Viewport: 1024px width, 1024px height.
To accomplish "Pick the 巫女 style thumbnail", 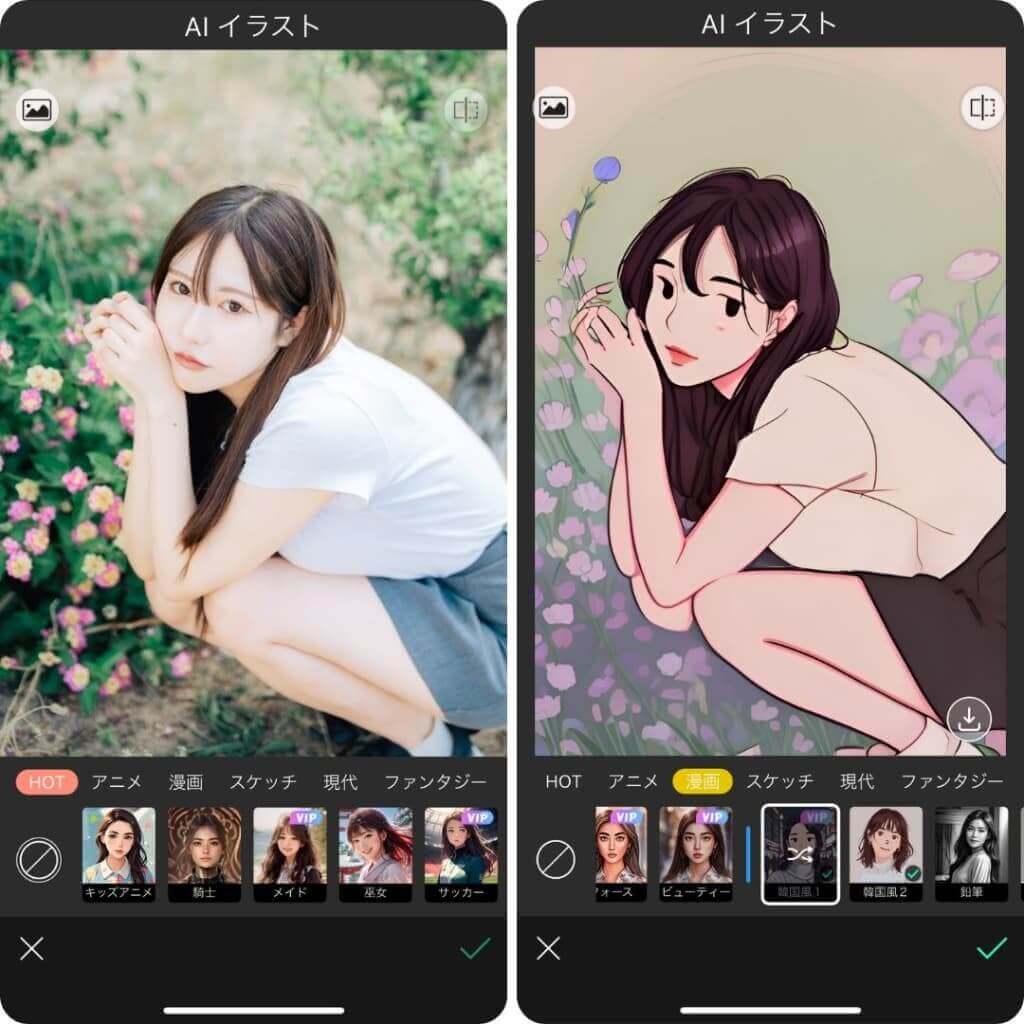I will click(375, 853).
